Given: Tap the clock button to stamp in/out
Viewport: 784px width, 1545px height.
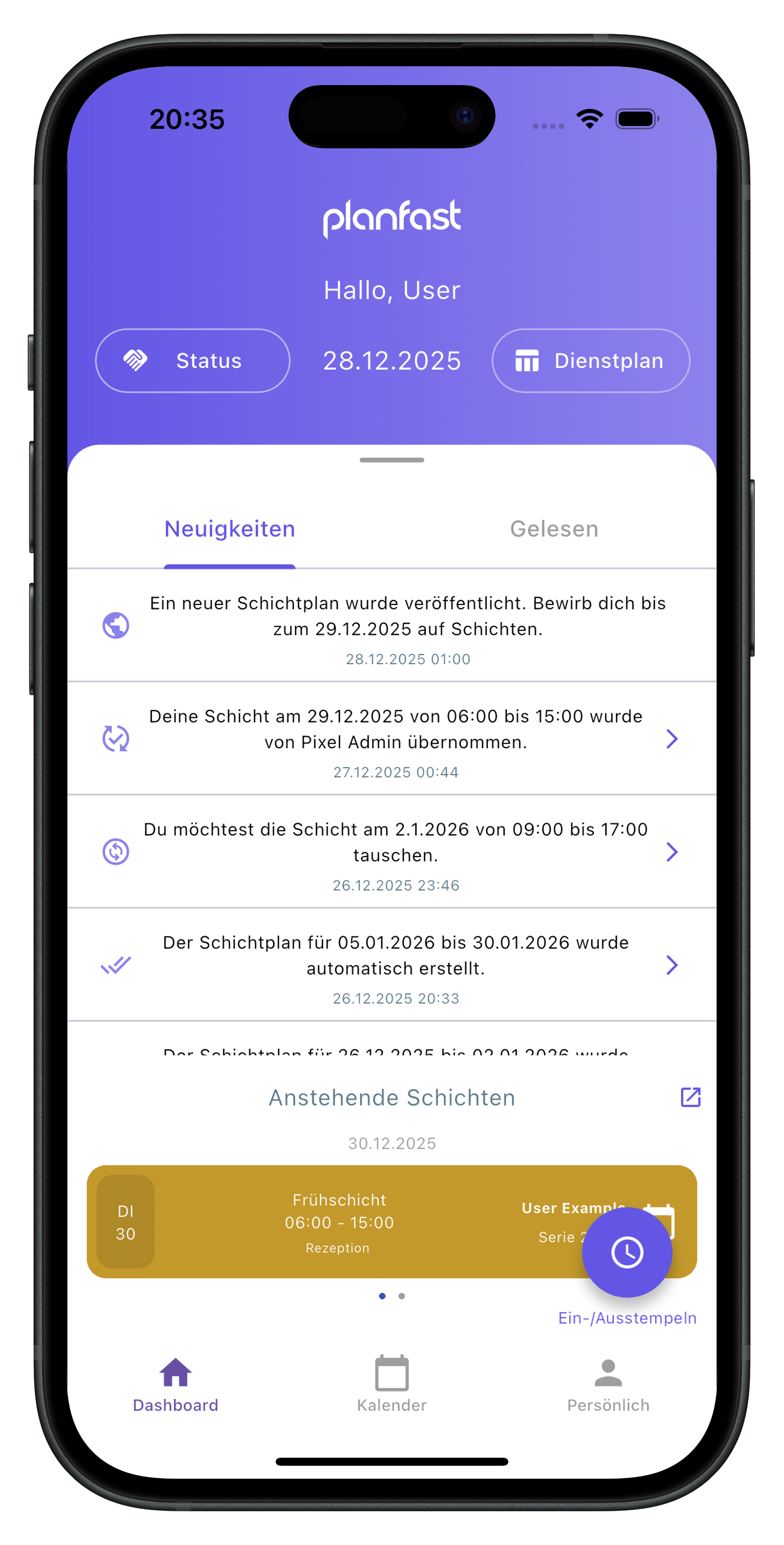Looking at the screenshot, I should [x=627, y=1252].
